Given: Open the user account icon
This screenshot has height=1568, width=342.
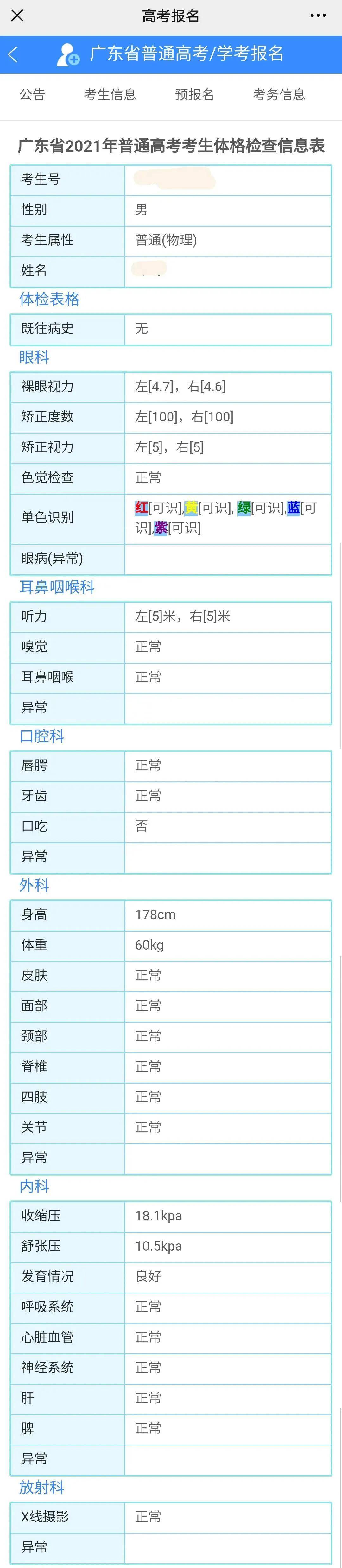Looking at the screenshot, I should [x=67, y=54].
